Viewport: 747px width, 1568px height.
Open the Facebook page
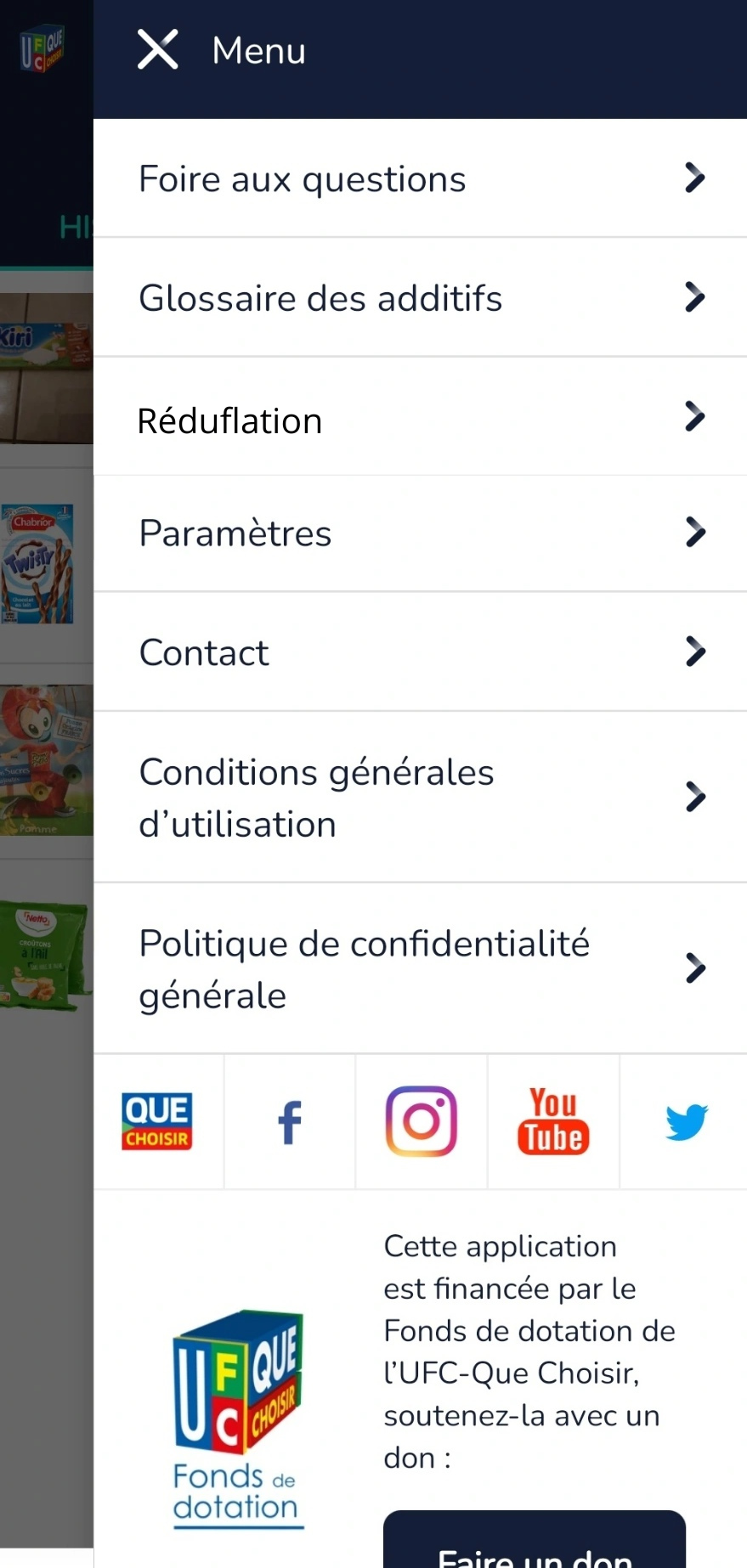pyautogui.click(x=290, y=1121)
